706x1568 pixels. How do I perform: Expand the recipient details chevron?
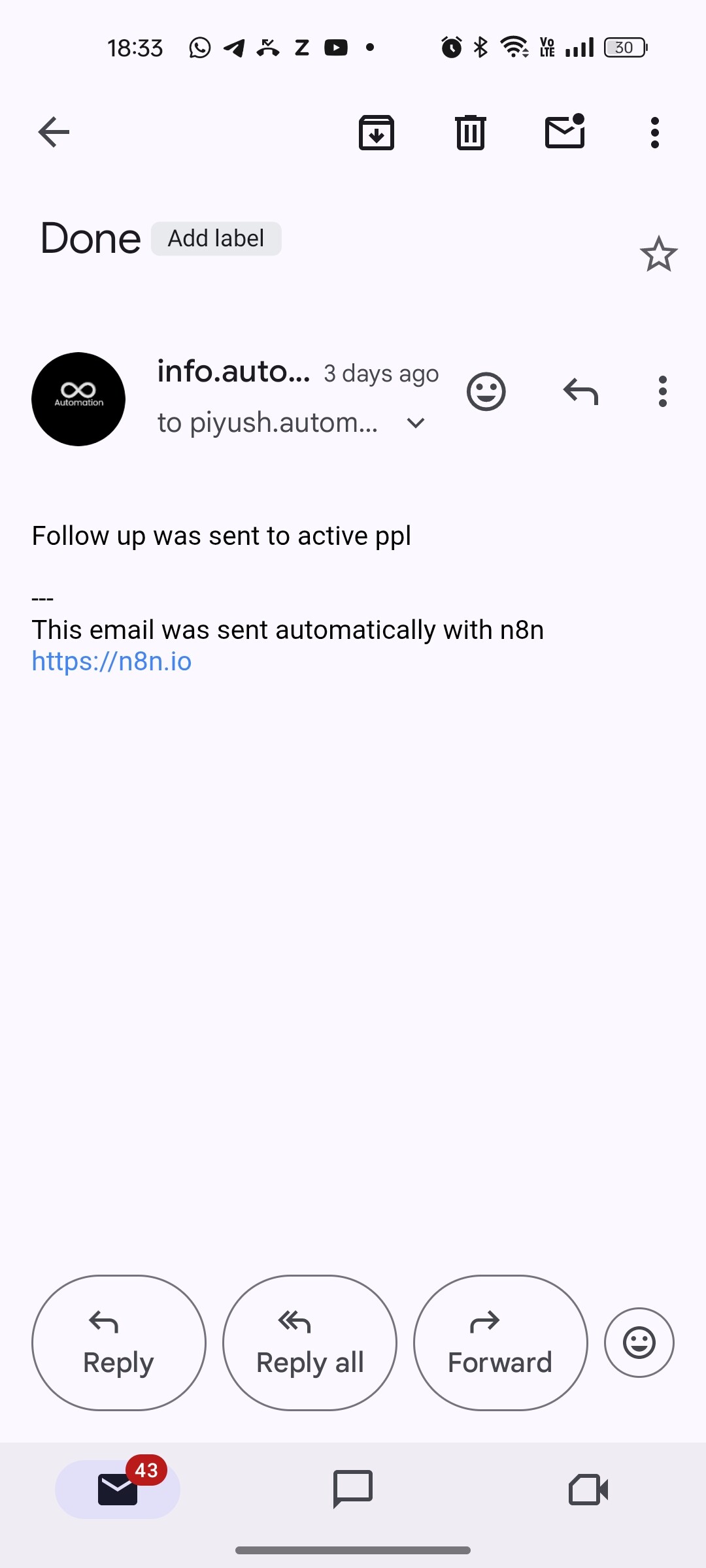point(416,423)
